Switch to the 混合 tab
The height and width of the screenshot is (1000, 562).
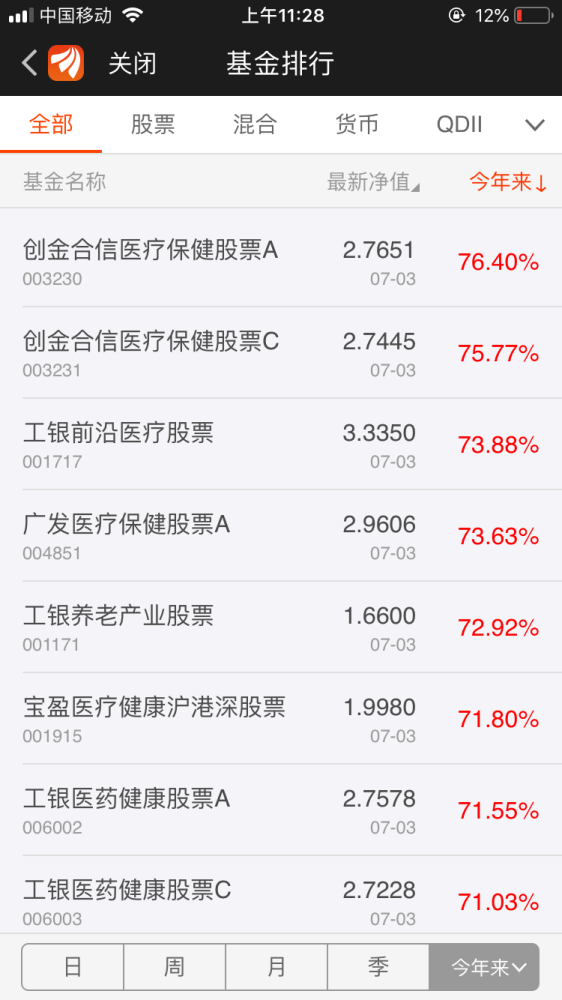coord(255,124)
